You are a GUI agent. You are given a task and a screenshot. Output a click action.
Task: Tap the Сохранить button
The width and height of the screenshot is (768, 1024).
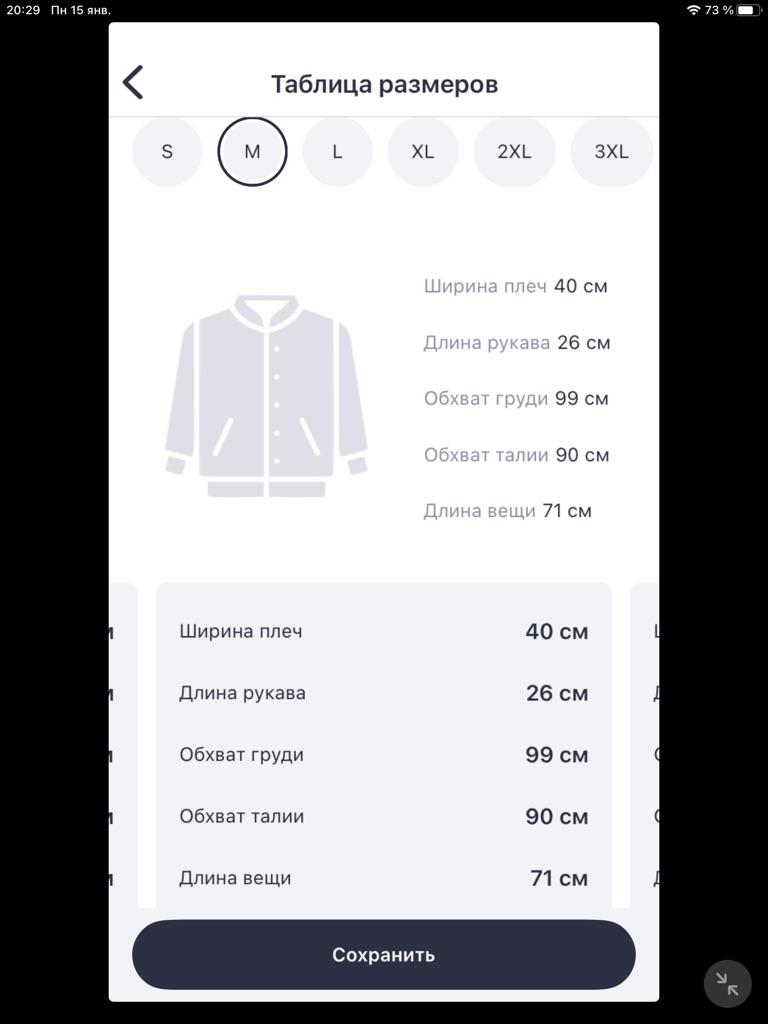(x=383, y=954)
